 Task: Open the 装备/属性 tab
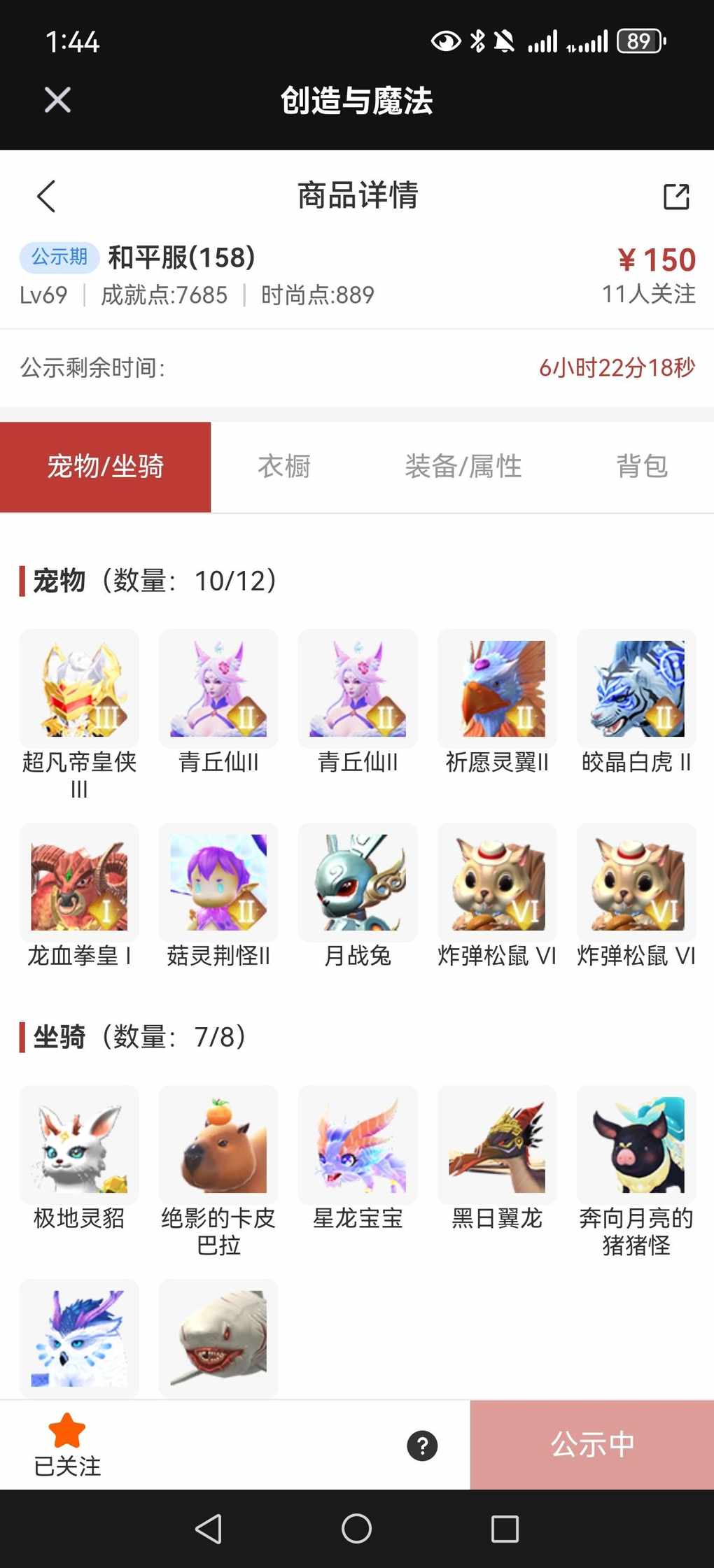coord(463,467)
